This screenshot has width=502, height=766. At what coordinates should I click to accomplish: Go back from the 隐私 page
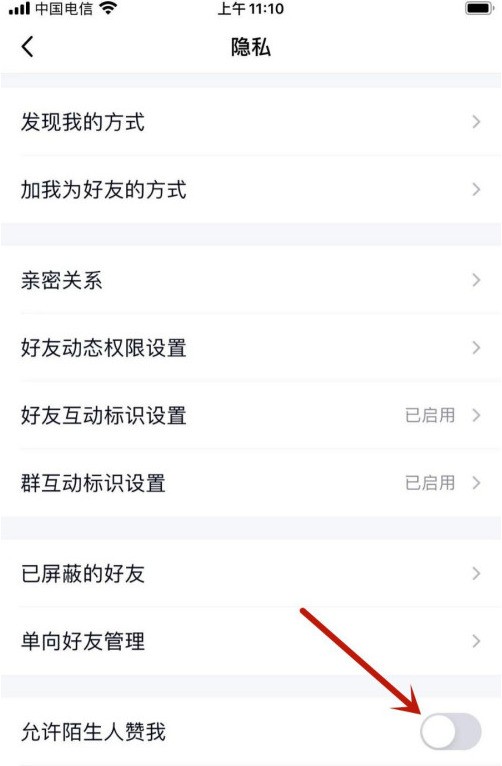(28, 47)
